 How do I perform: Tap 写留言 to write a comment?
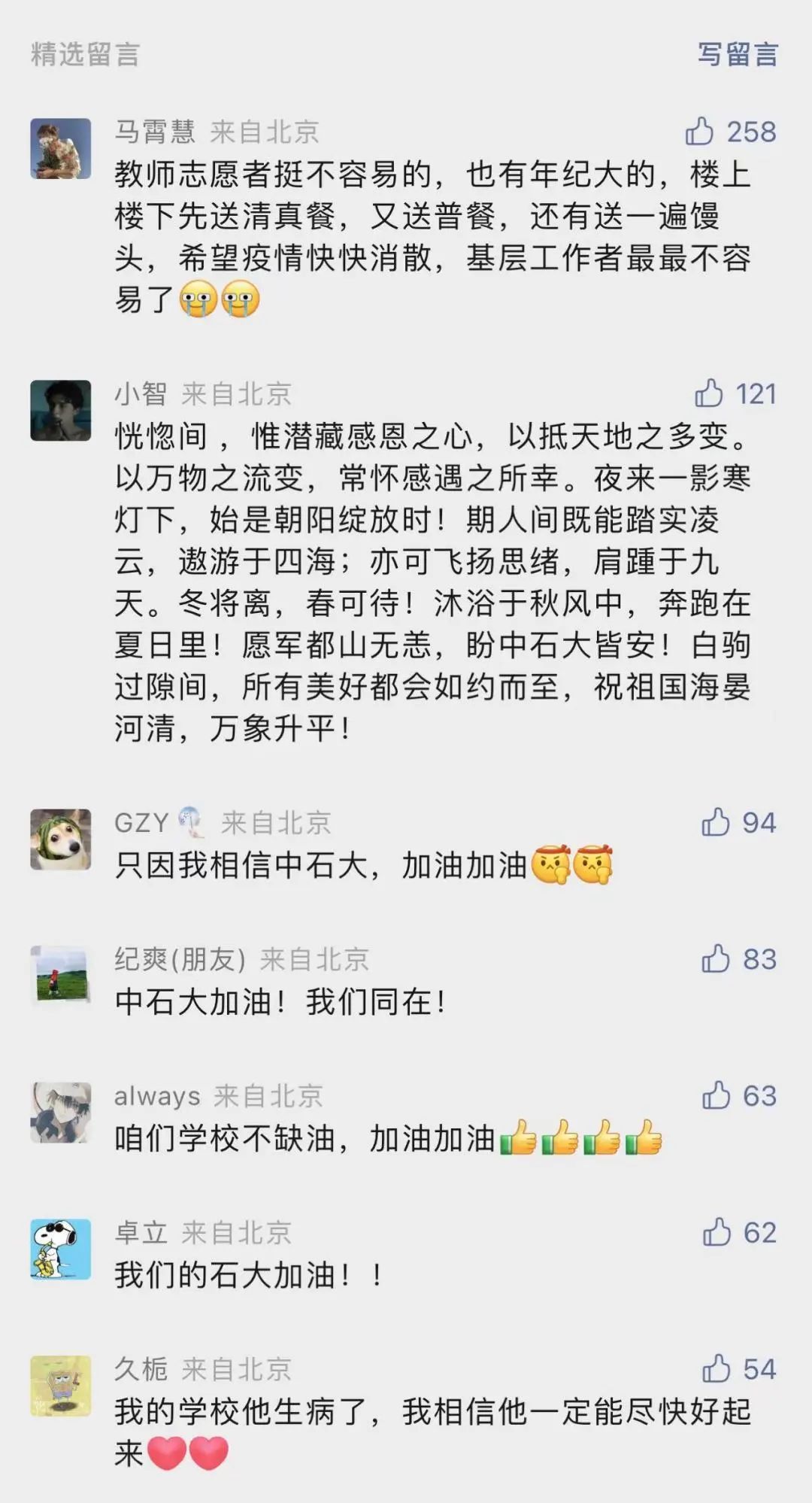(737, 55)
